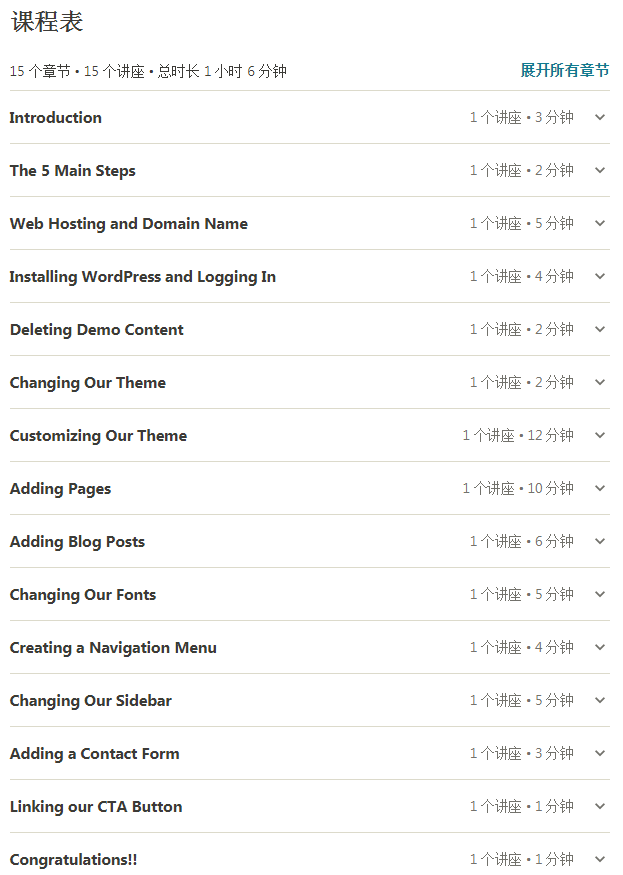
Task: Expand the Changing Our Fonts section
Action: [x=83, y=595]
